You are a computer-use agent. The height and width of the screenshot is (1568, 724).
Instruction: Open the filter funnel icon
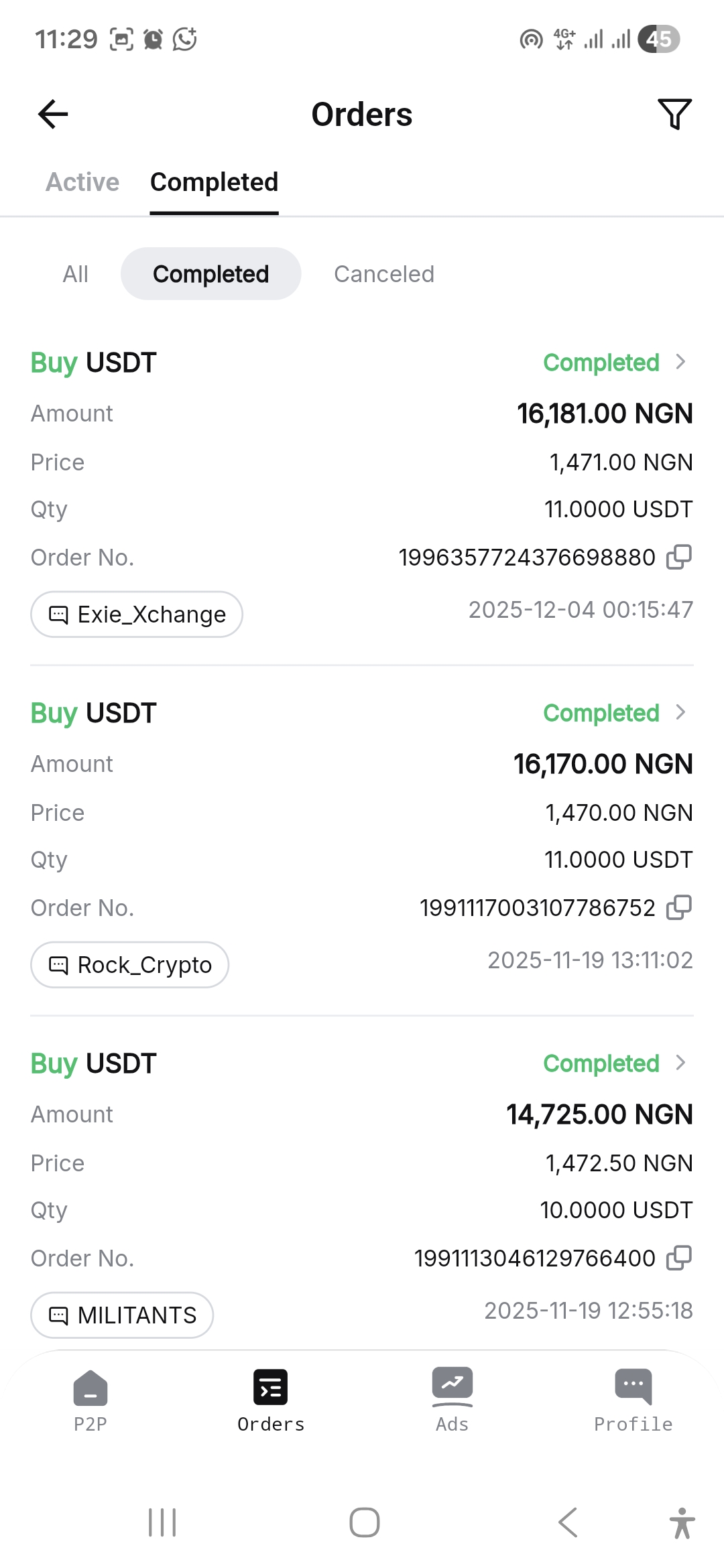674,114
